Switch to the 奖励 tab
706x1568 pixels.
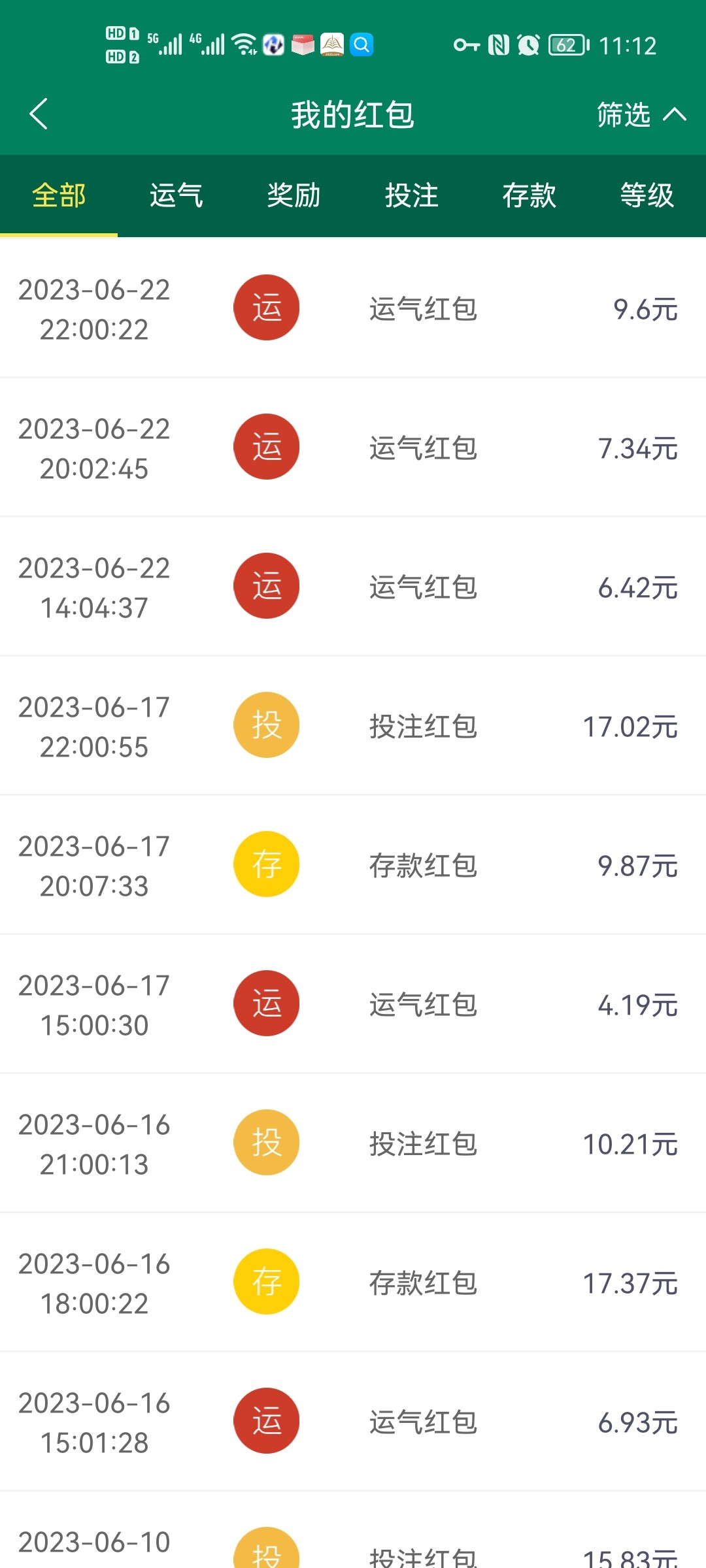tap(294, 195)
